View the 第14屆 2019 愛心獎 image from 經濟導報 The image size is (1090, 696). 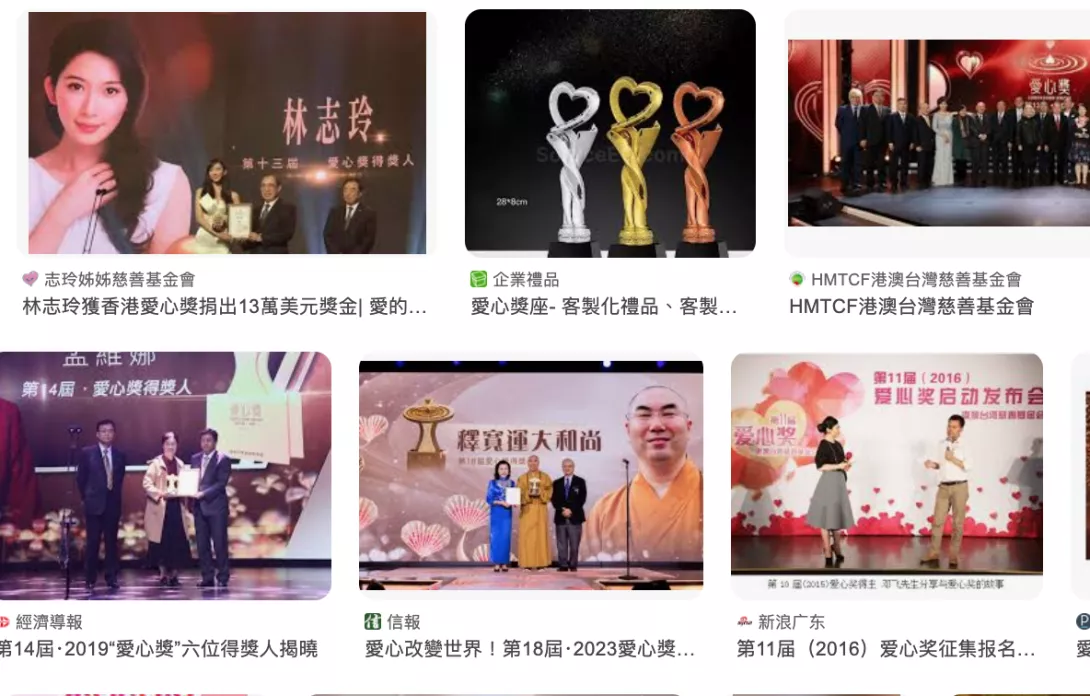pyautogui.click(x=165, y=475)
